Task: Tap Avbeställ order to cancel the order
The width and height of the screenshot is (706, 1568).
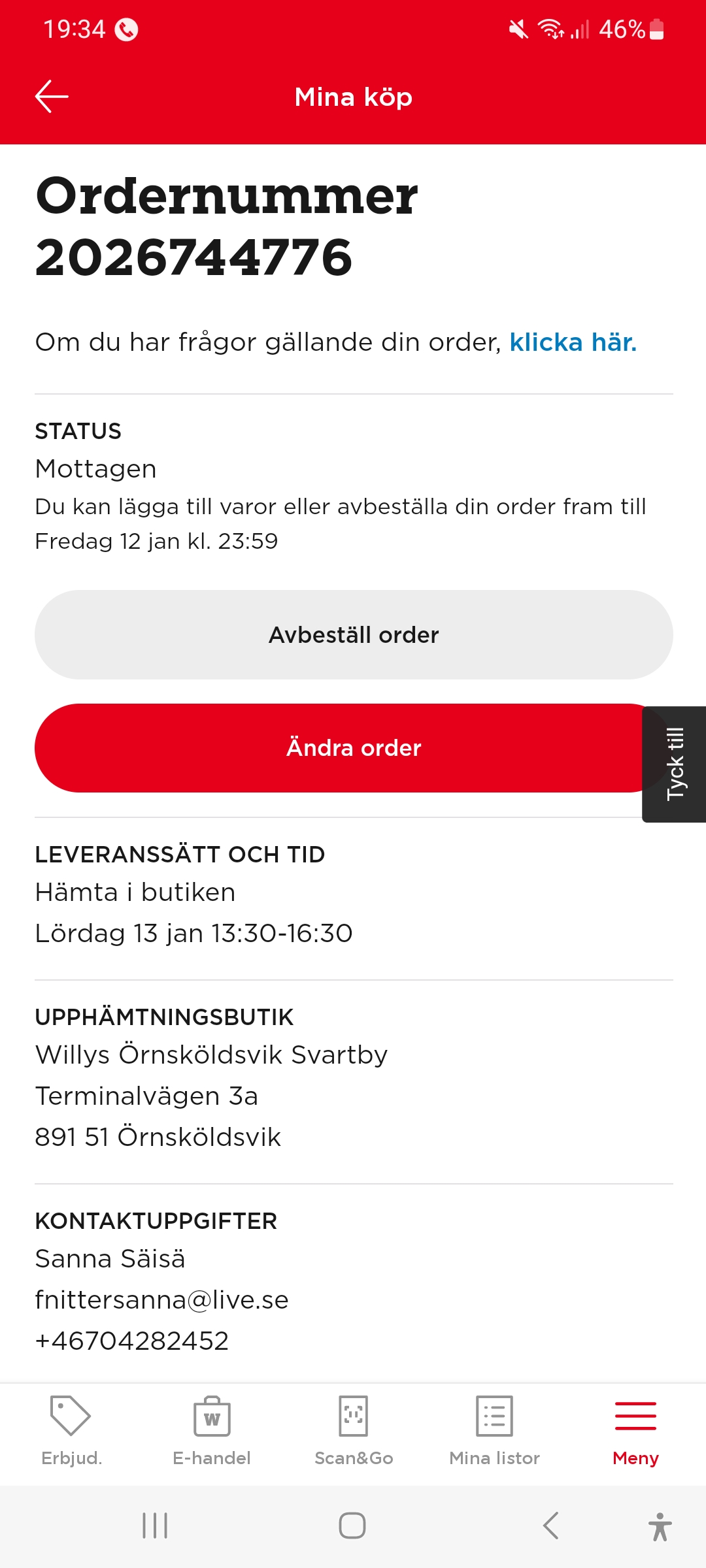Action: [x=354, y=635]
